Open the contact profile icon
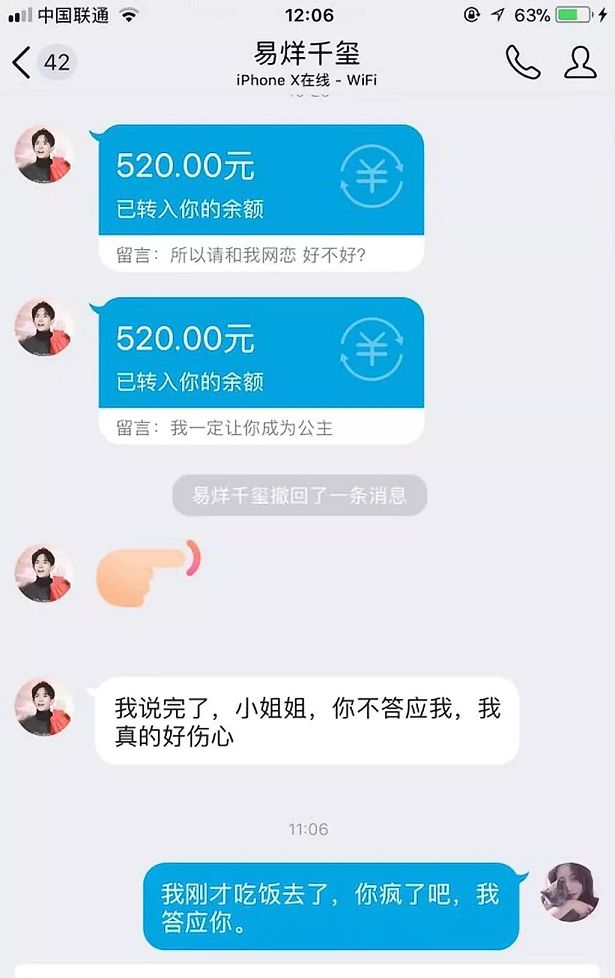This screenshot has width=615, height=978. (x=580, y=62)
